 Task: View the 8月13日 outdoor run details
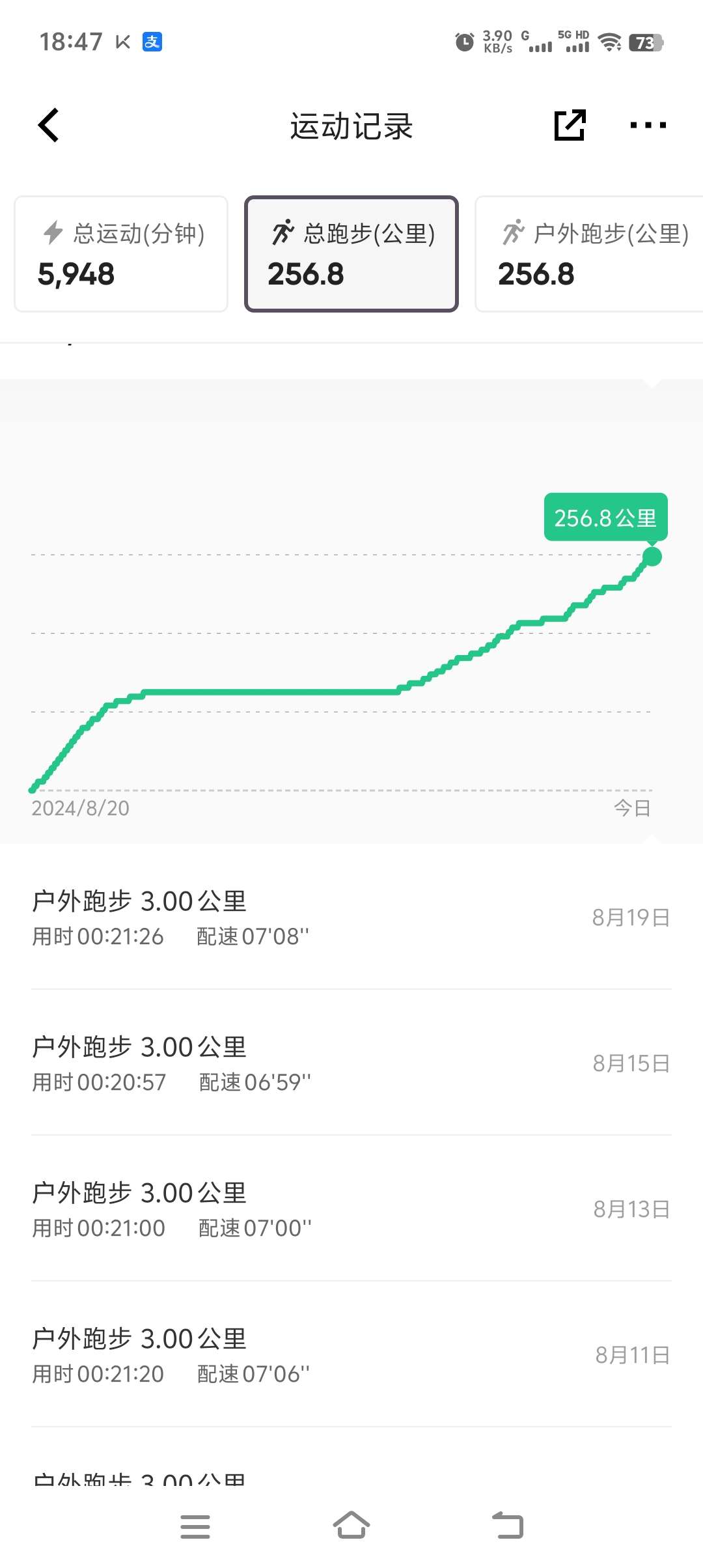351,1210
